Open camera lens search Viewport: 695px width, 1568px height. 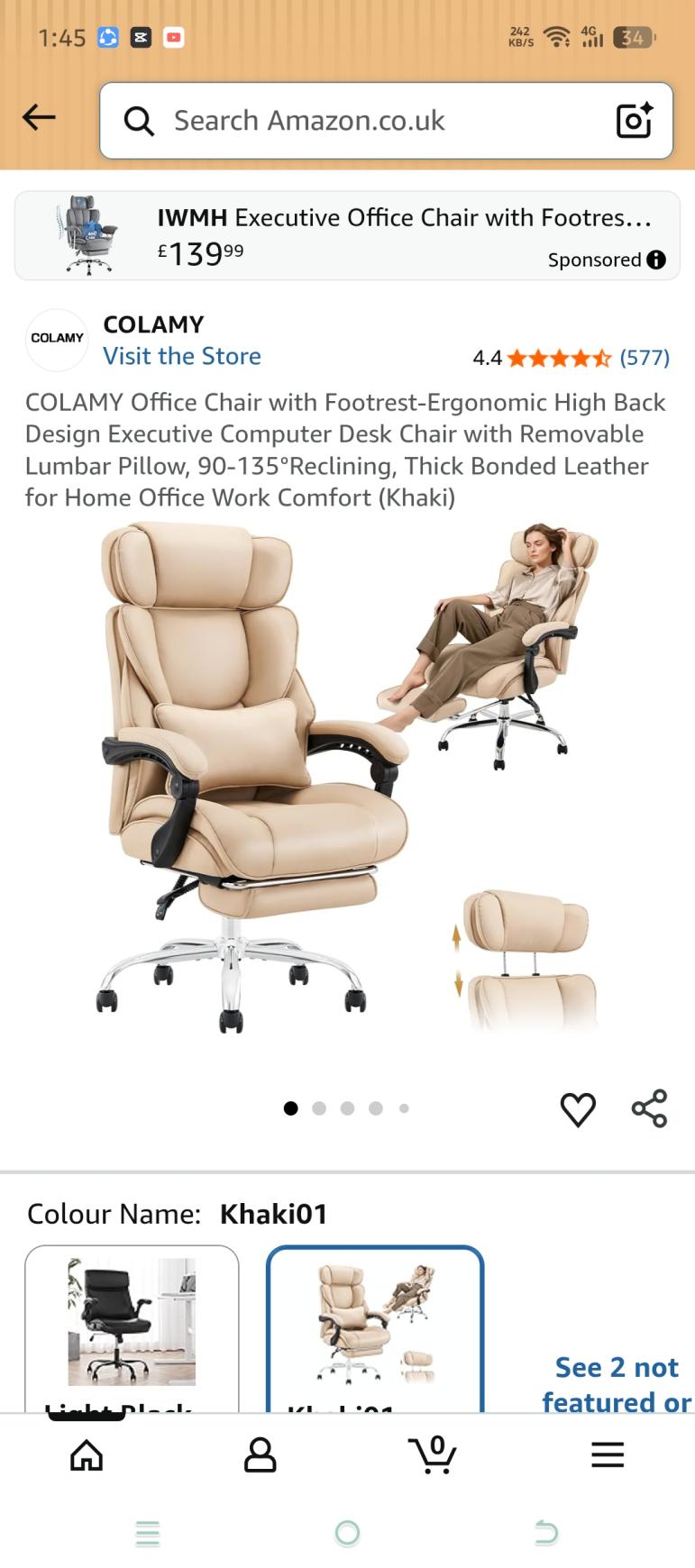click(634, 121)
